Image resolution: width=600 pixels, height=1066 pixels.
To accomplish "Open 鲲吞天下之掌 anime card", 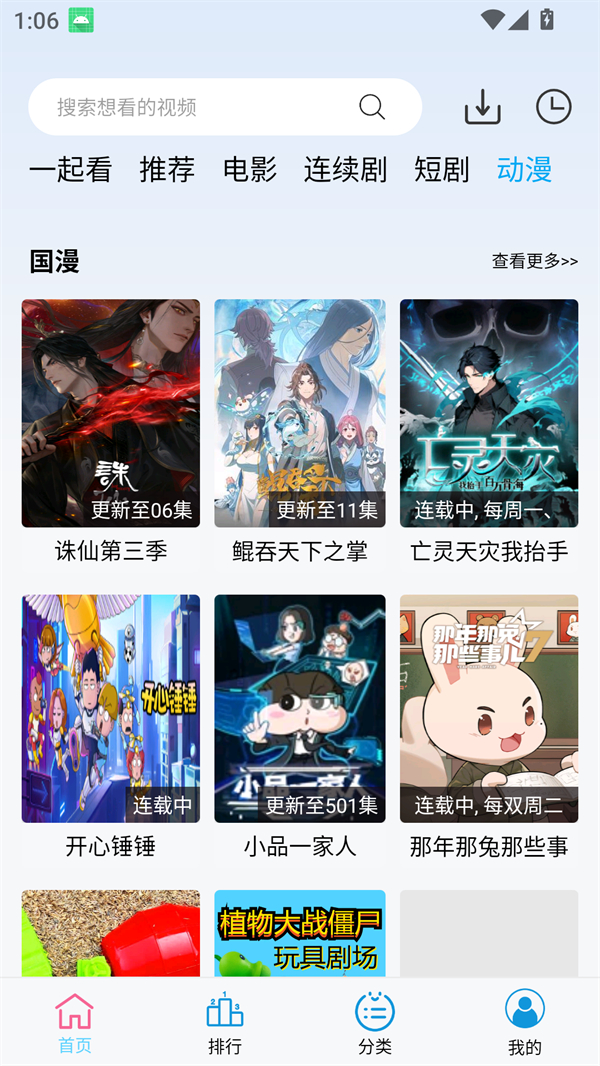I will 299,413.
